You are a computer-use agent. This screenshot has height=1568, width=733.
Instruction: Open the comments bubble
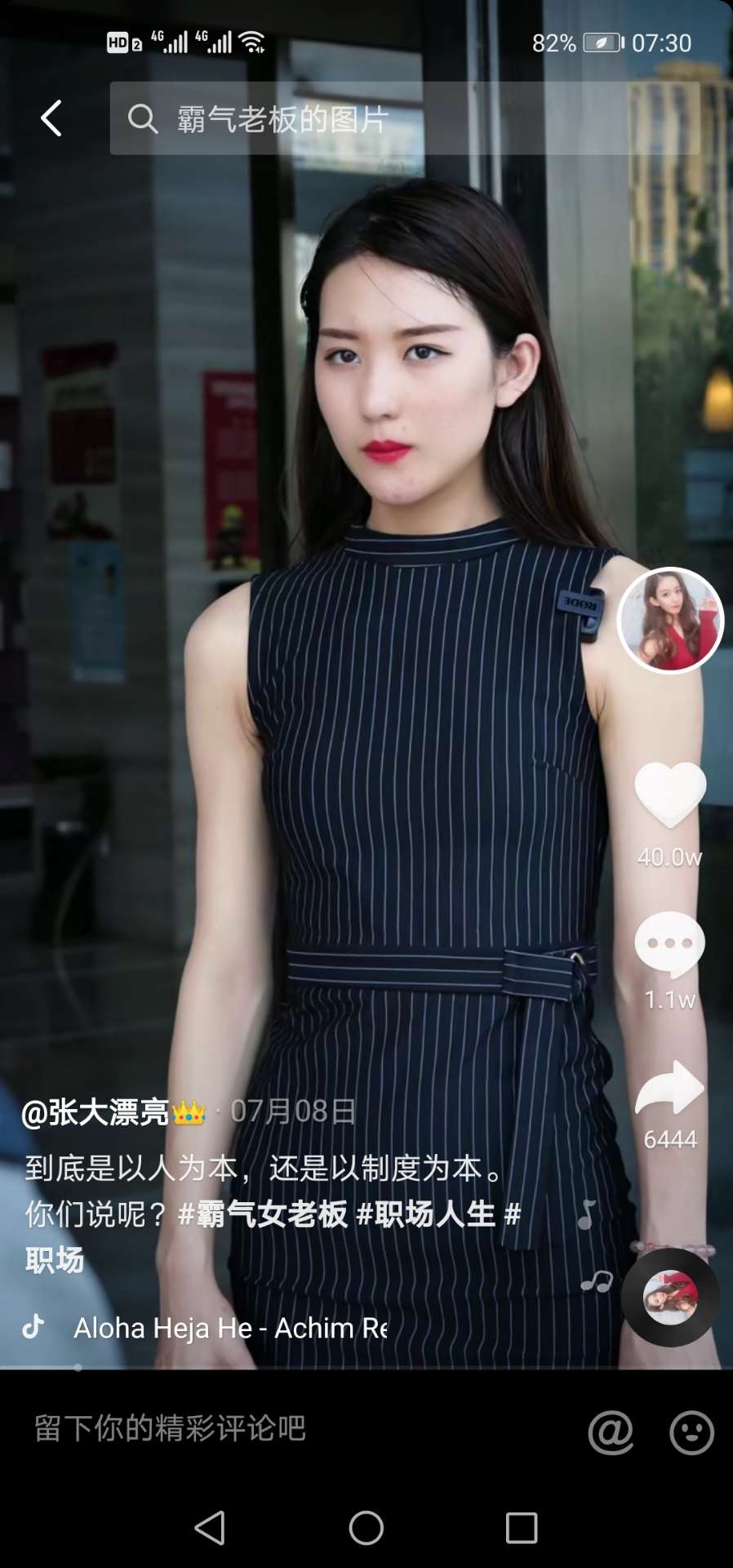coord(669,944)
